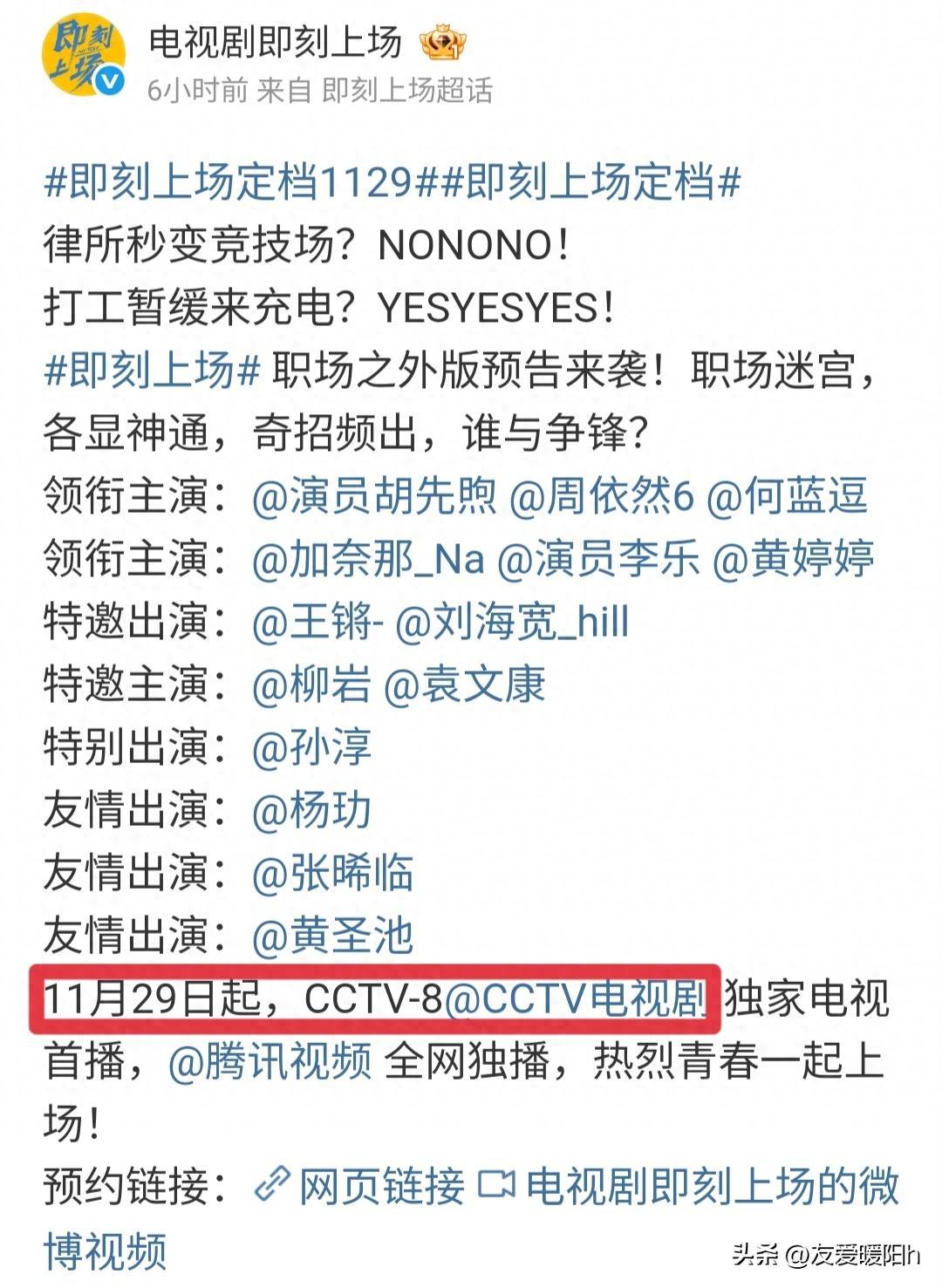Open the @黄婷婷 mention

coord(792,559)
